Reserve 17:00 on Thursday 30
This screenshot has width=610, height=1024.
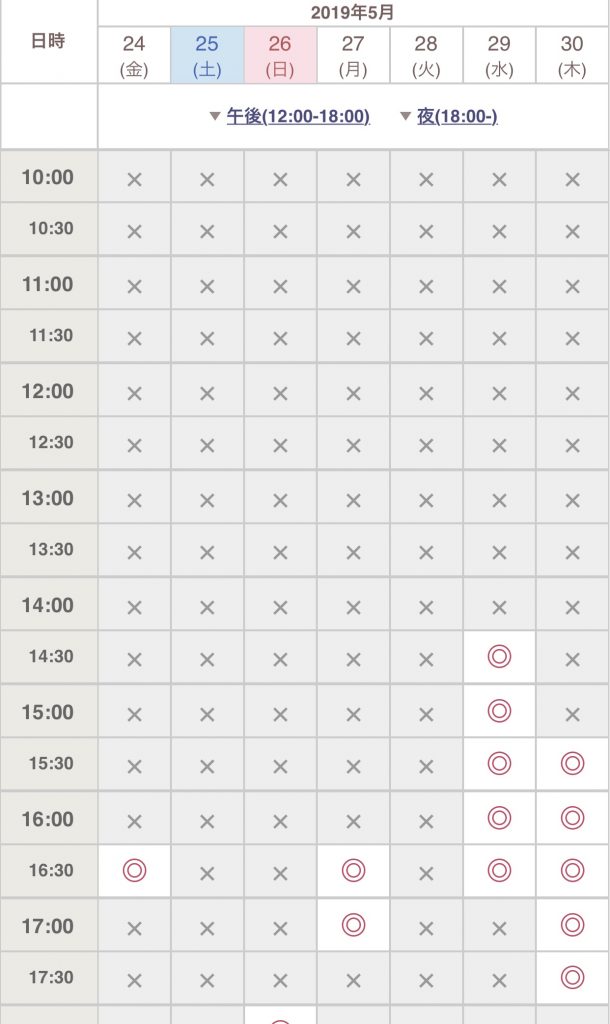(x=573, y=925)
